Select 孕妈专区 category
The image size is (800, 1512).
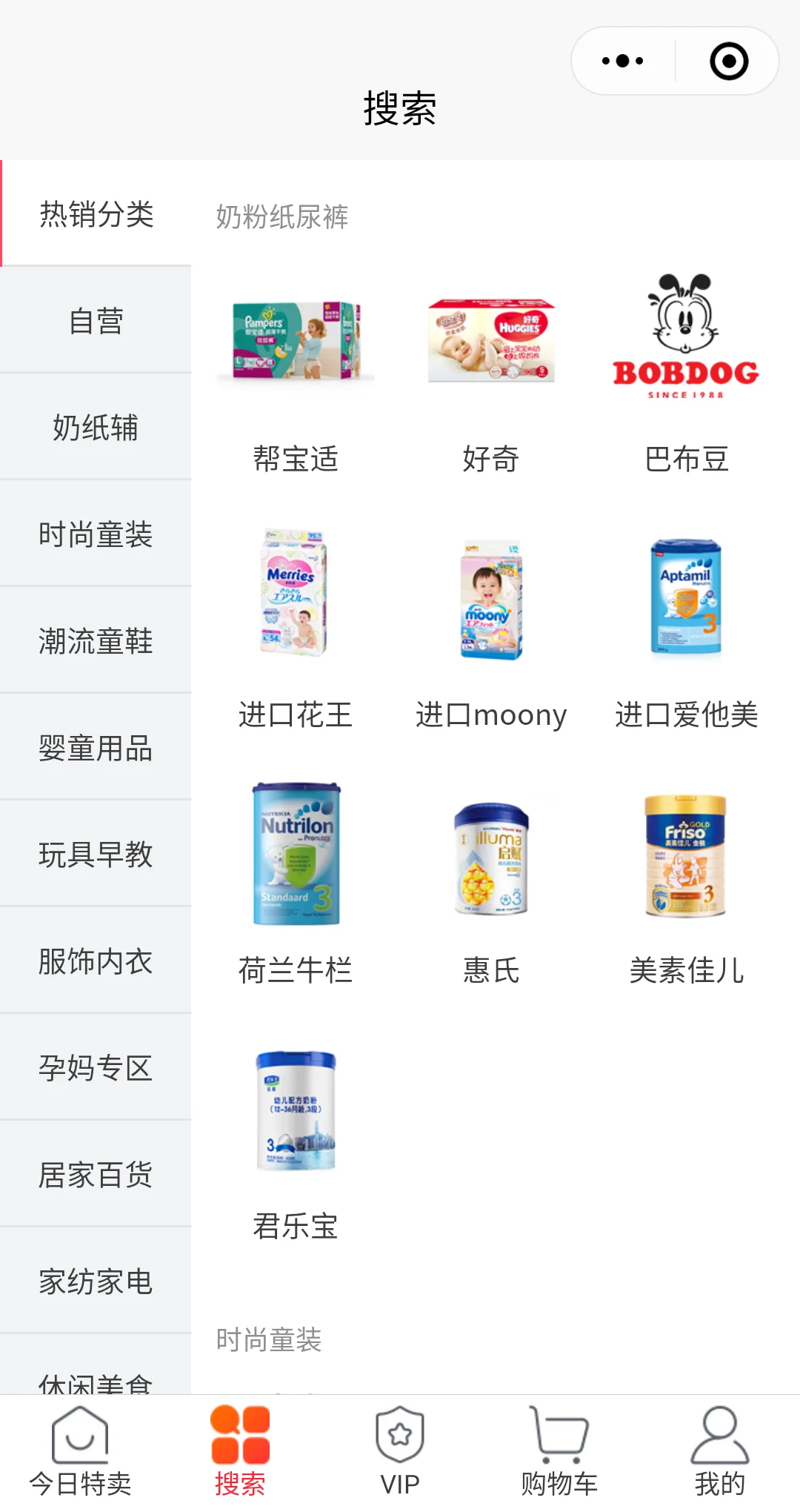[96, 1068]
